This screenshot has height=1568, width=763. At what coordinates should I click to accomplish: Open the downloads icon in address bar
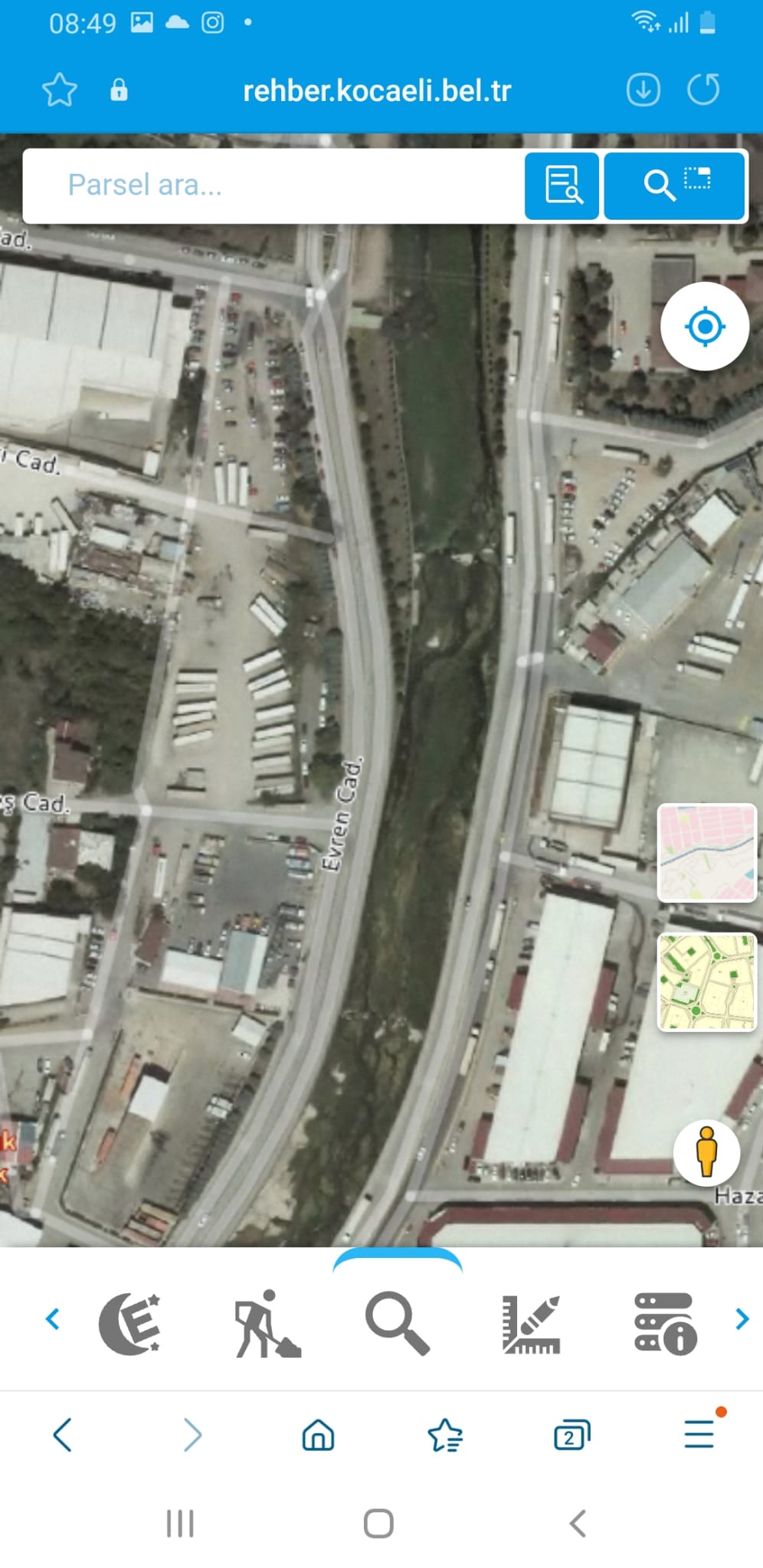643,90
